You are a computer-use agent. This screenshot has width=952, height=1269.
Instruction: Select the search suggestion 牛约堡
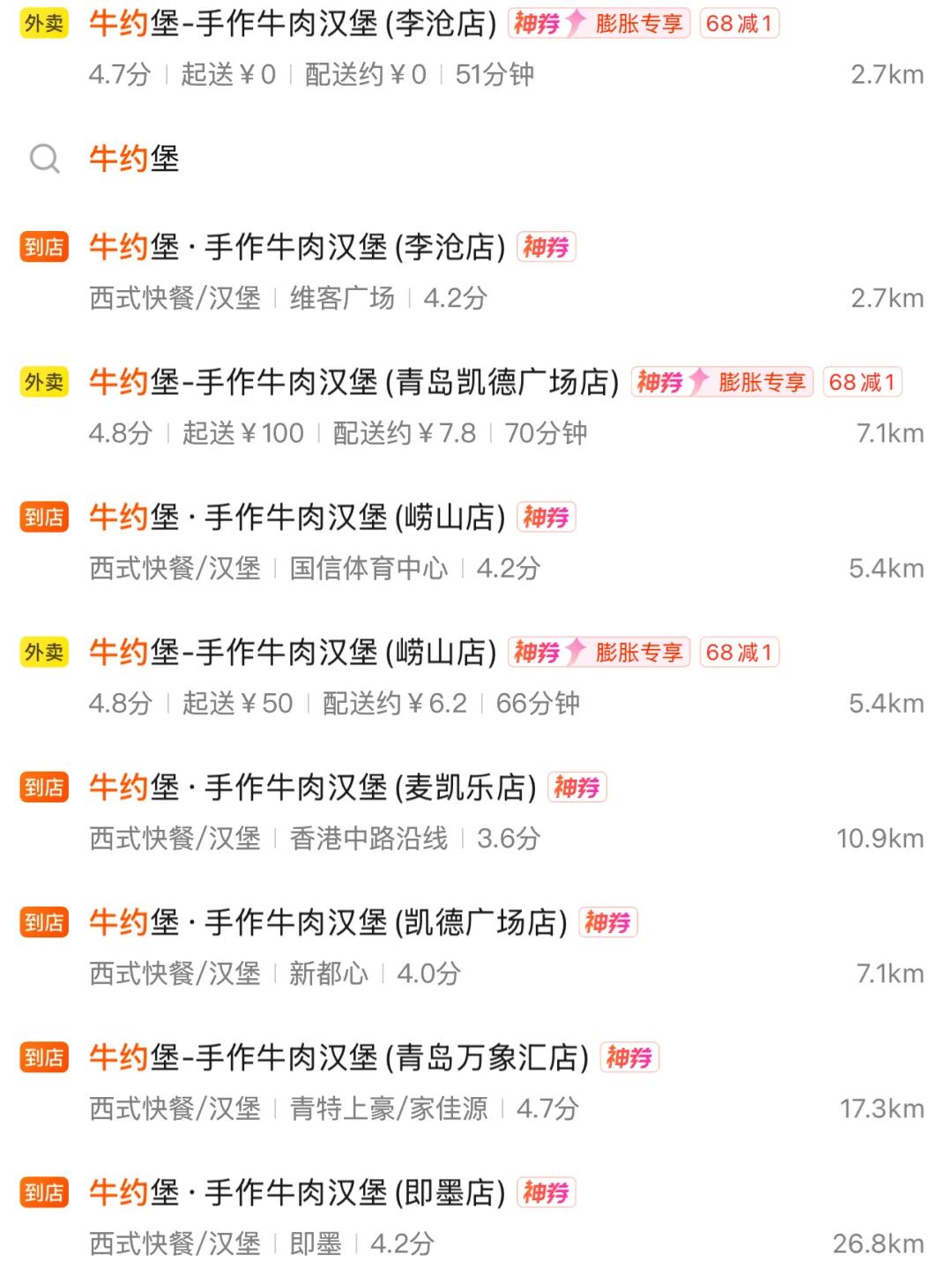(134, 160)
